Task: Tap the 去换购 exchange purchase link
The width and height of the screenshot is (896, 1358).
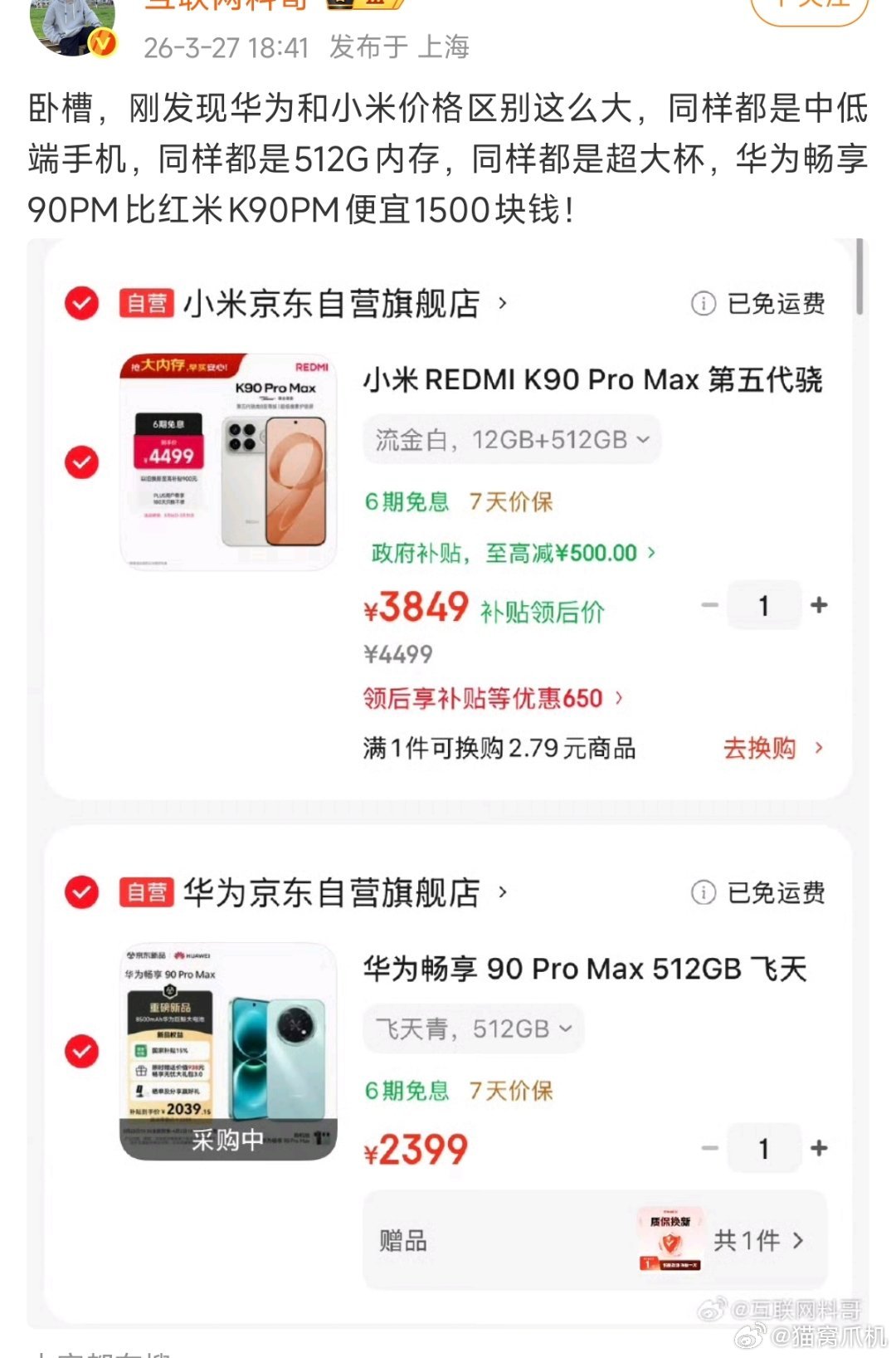Action: pyautogui.click(x=758, y=748)
